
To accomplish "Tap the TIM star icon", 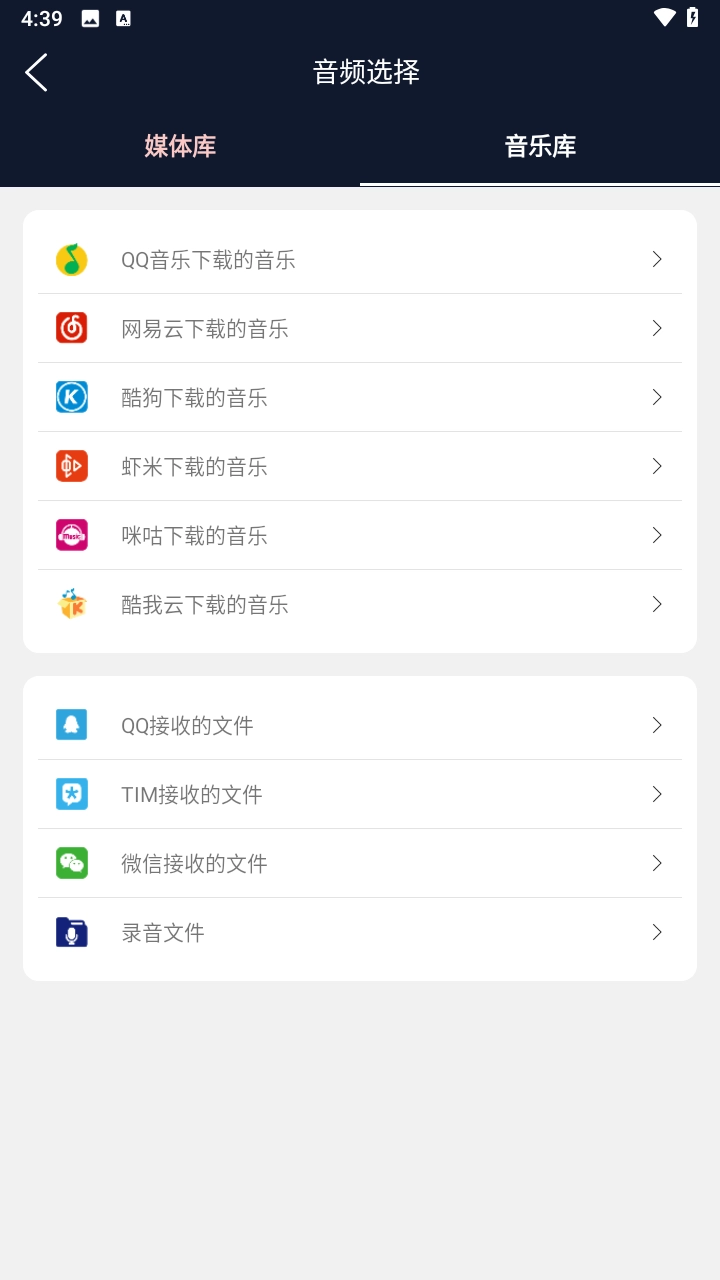I will 71,794.
